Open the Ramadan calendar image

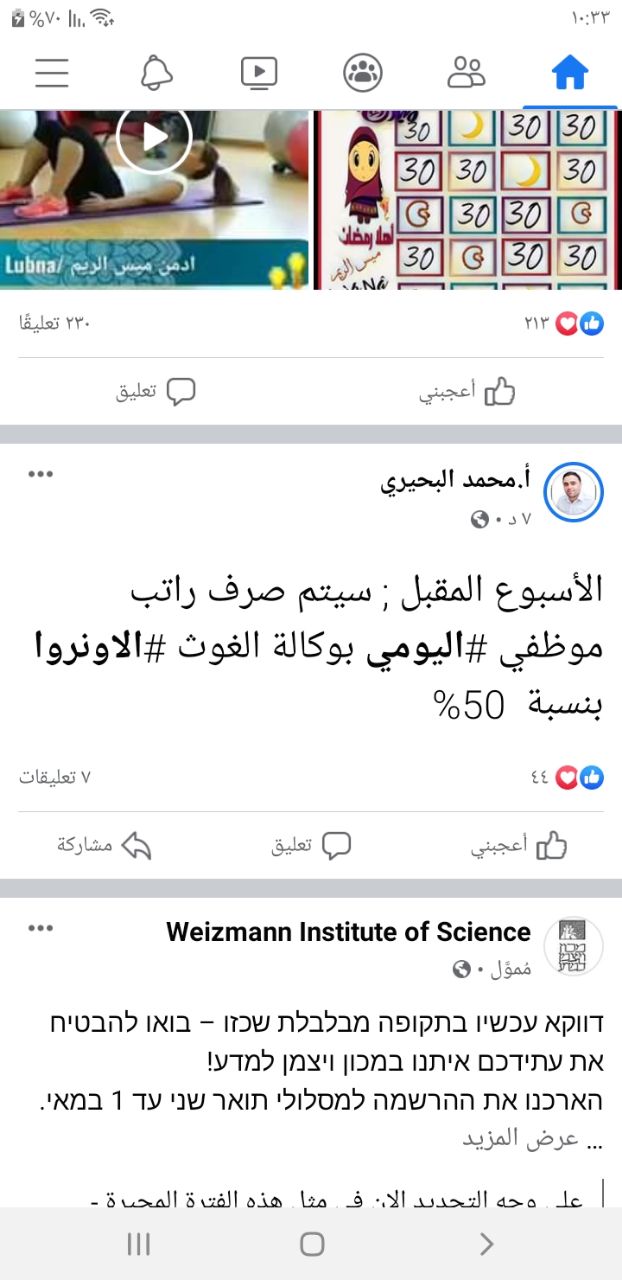tap(468, 200)
